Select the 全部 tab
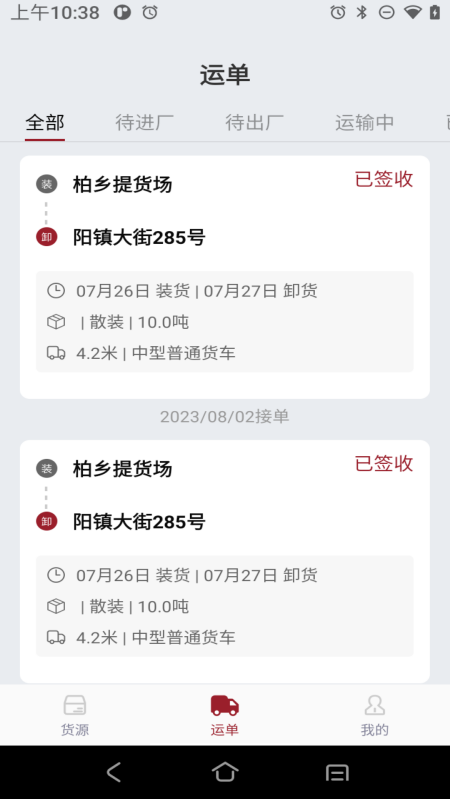 tap(45, 123)
